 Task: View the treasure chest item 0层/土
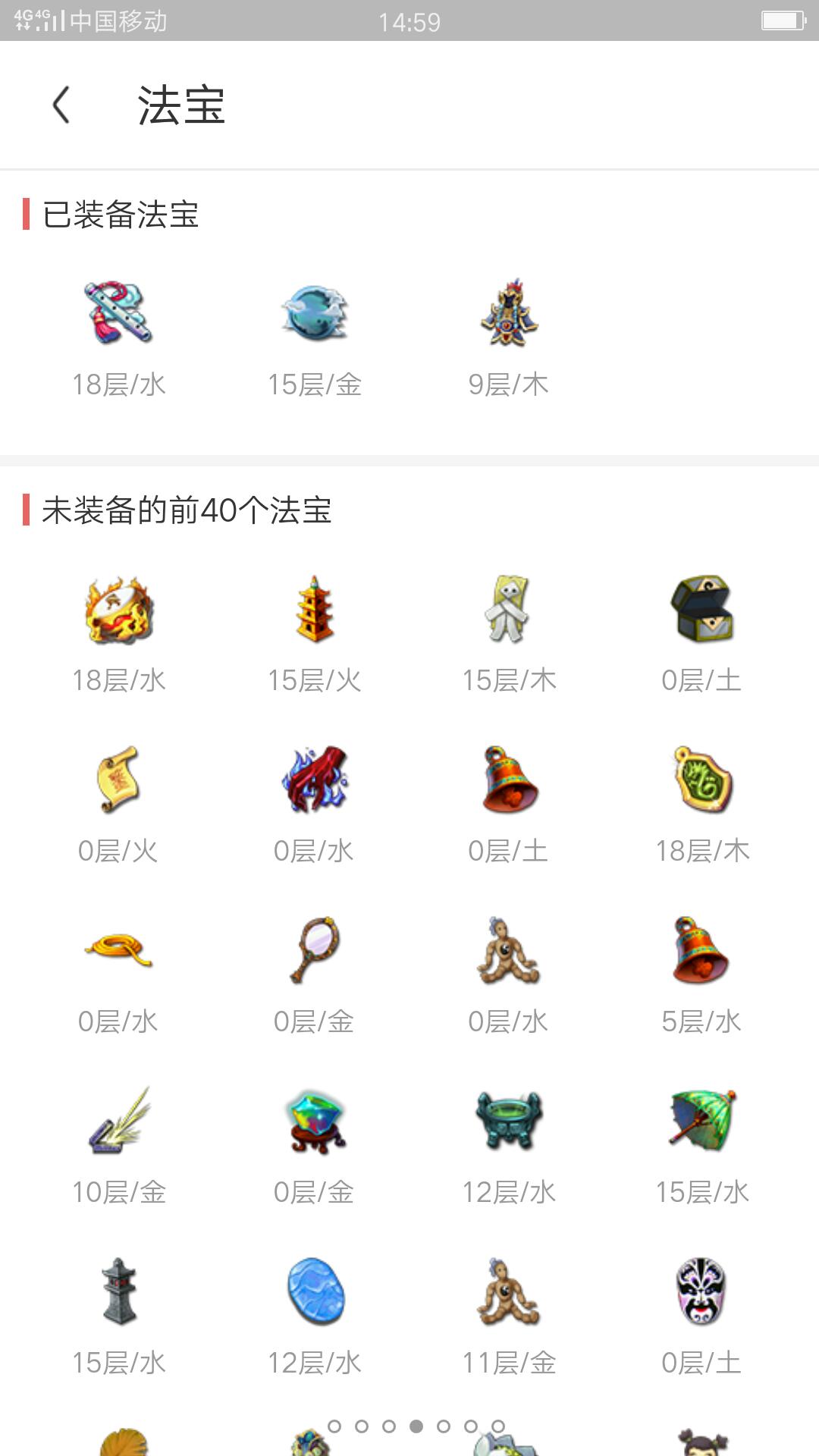coord(701,609)
